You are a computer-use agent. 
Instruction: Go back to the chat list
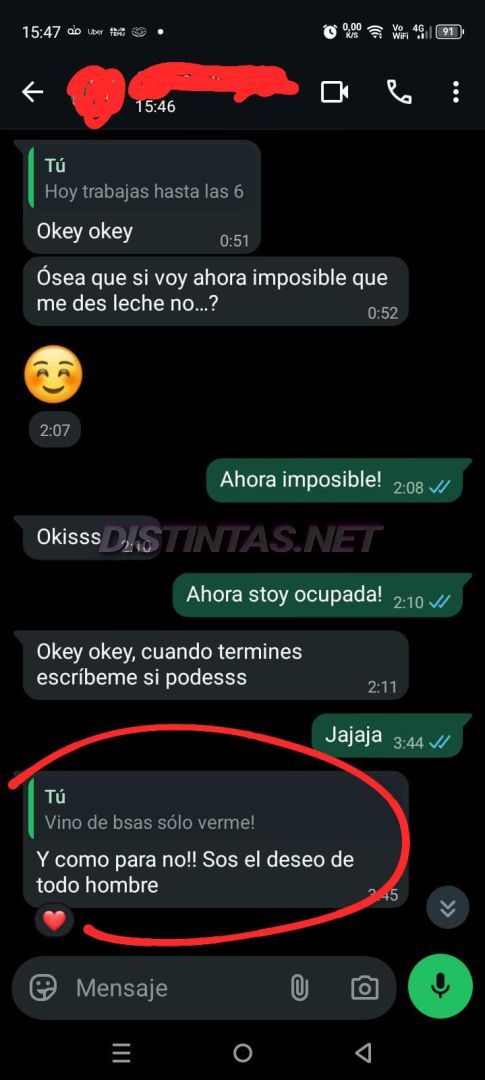click(x=32, y=92)
